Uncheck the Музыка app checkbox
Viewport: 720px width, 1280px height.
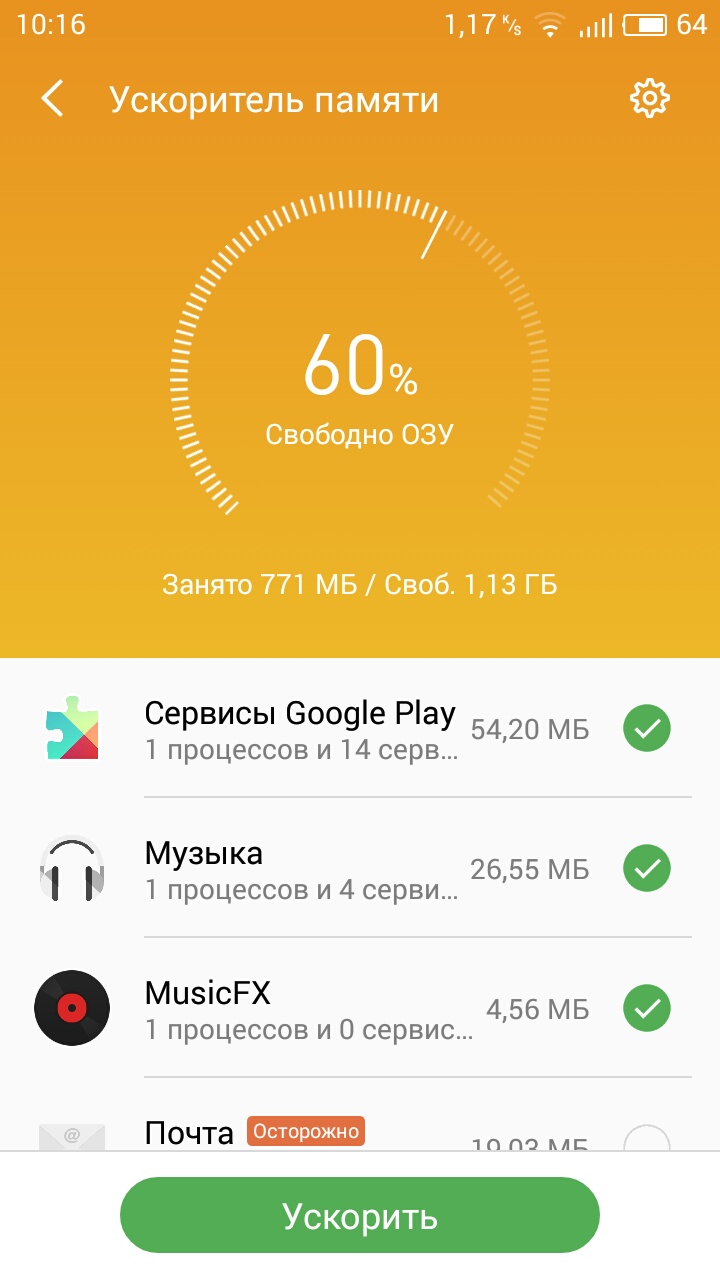647,868
